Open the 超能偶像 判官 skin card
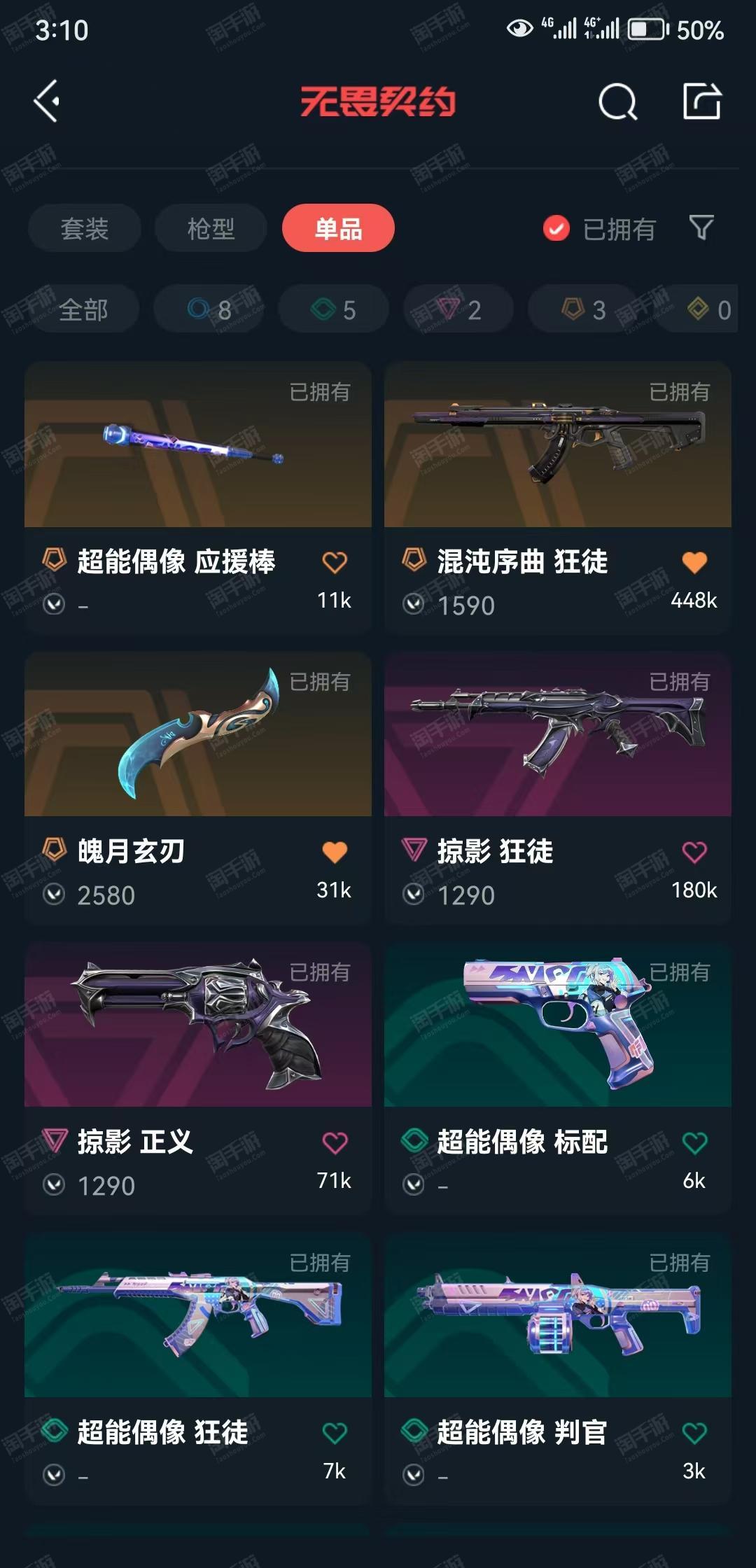The width and height of the screenshot is (756, 1568). (558, 1369)
